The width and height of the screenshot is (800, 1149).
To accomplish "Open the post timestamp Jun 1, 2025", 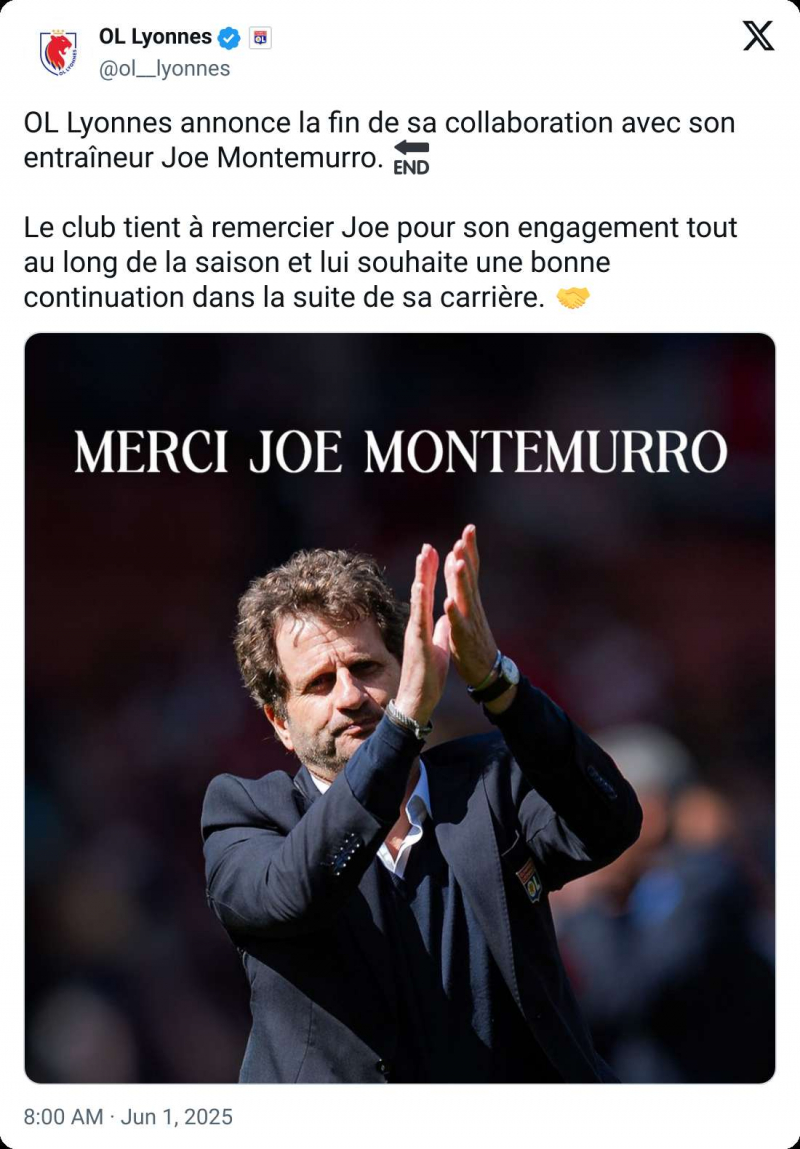I will pos(128,1116).
